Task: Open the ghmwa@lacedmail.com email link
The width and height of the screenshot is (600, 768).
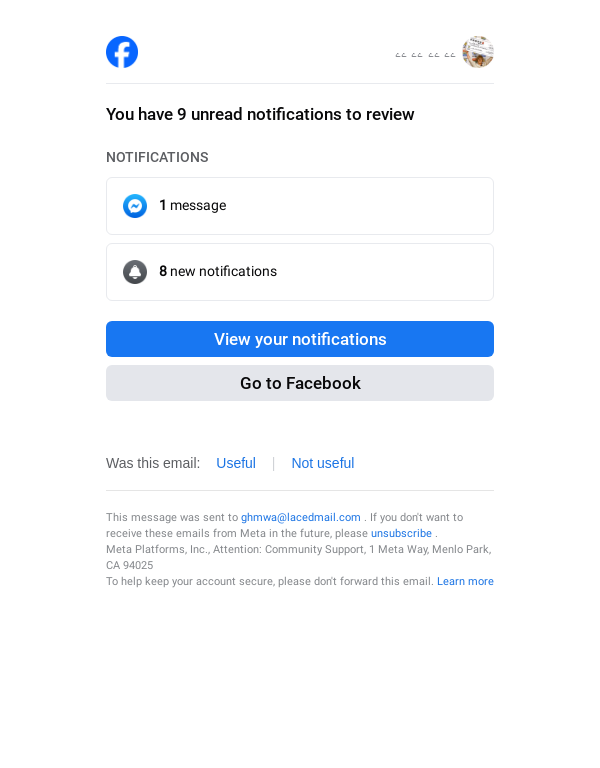Action: [300, 517]
